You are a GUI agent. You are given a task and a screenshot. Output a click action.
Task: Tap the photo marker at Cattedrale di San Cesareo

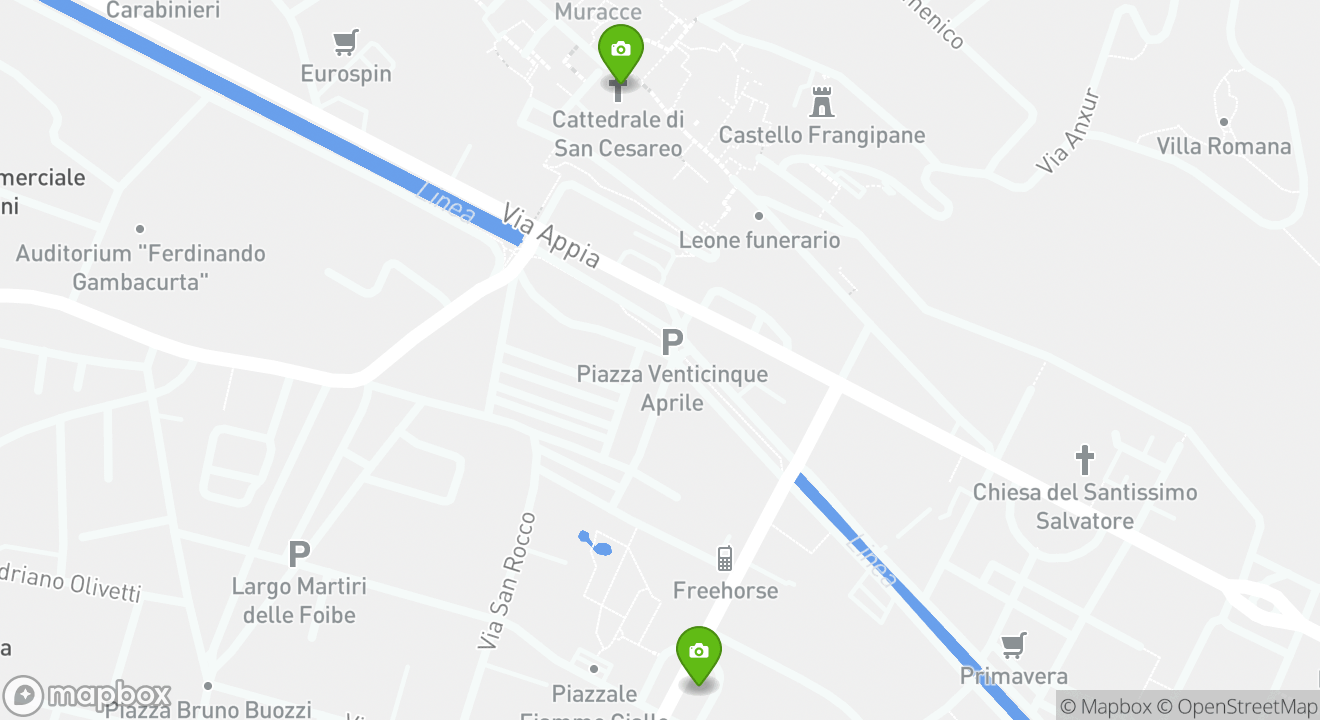(x=620, y=51)
